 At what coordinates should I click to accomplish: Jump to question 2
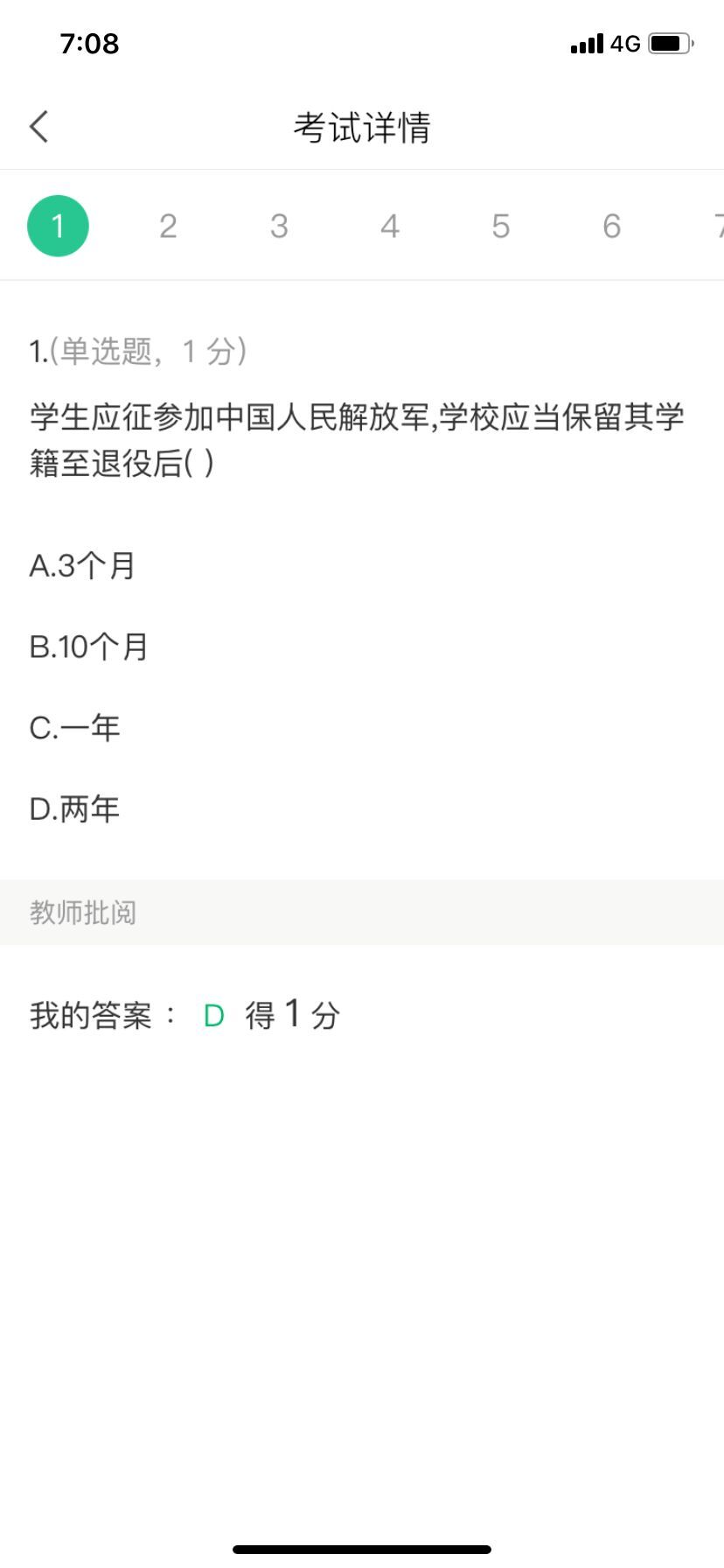(168, 226)
